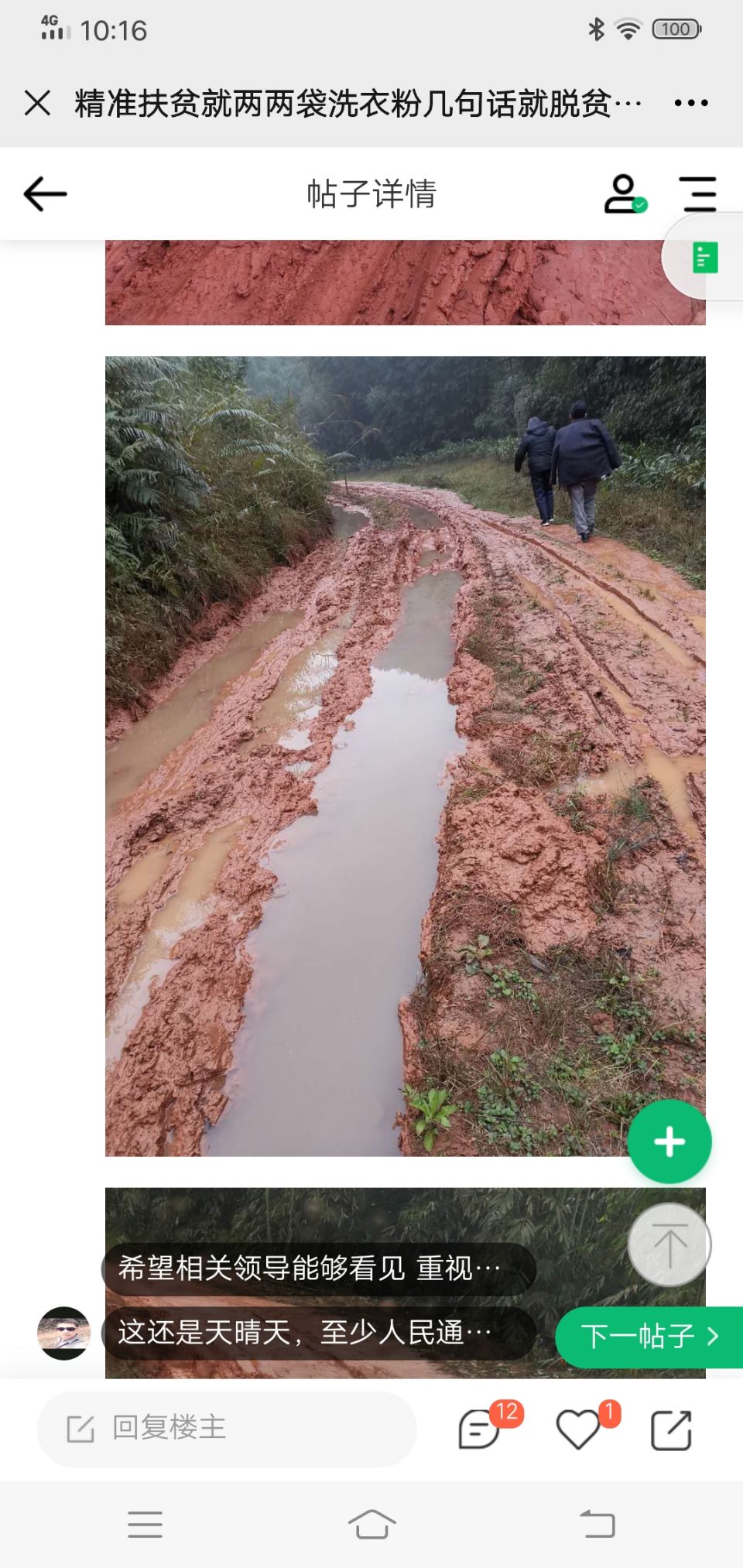View the 12 comments
The width and height of the screenshot is (743, 1568).
(x=481, y=1429)
